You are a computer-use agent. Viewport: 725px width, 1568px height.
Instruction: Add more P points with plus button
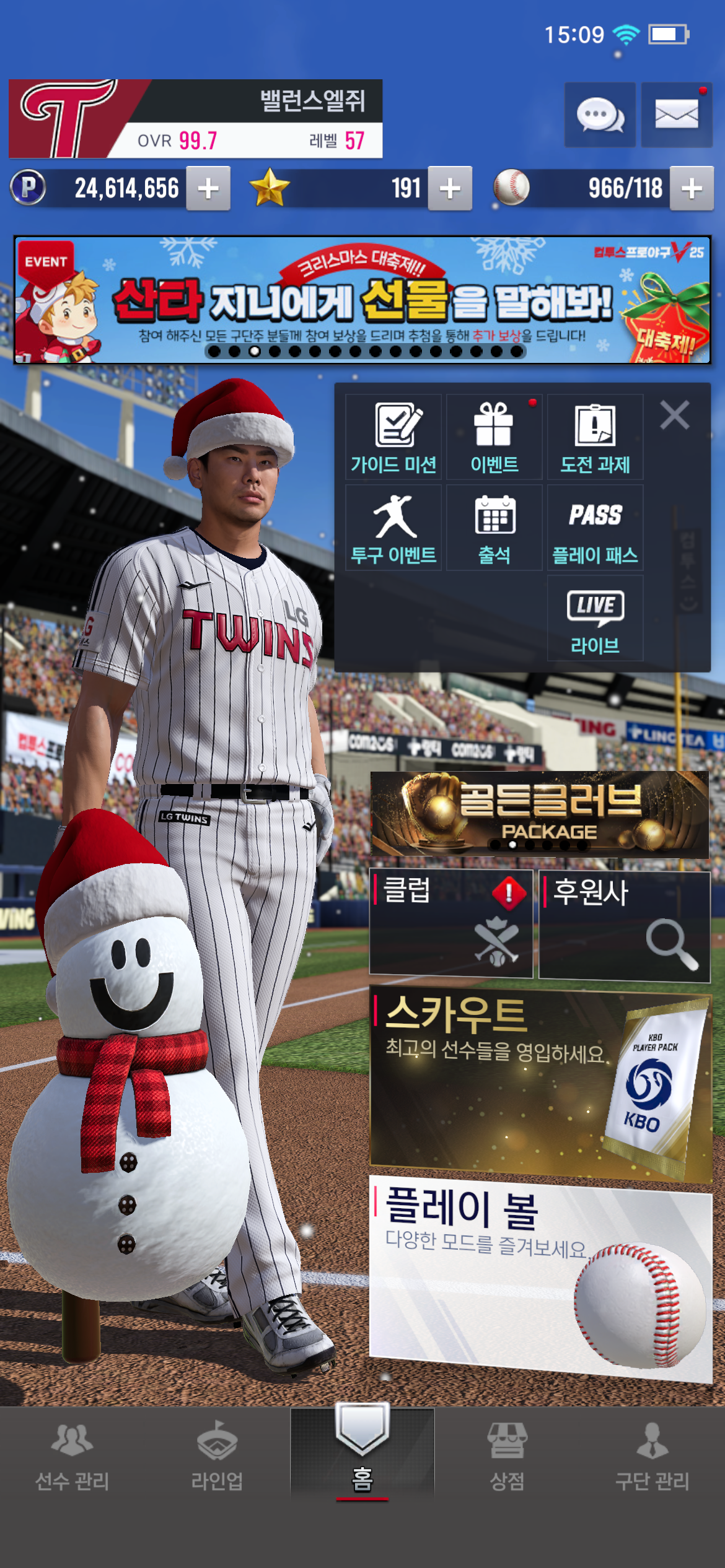pyautogui.click(x=208, y=188)
